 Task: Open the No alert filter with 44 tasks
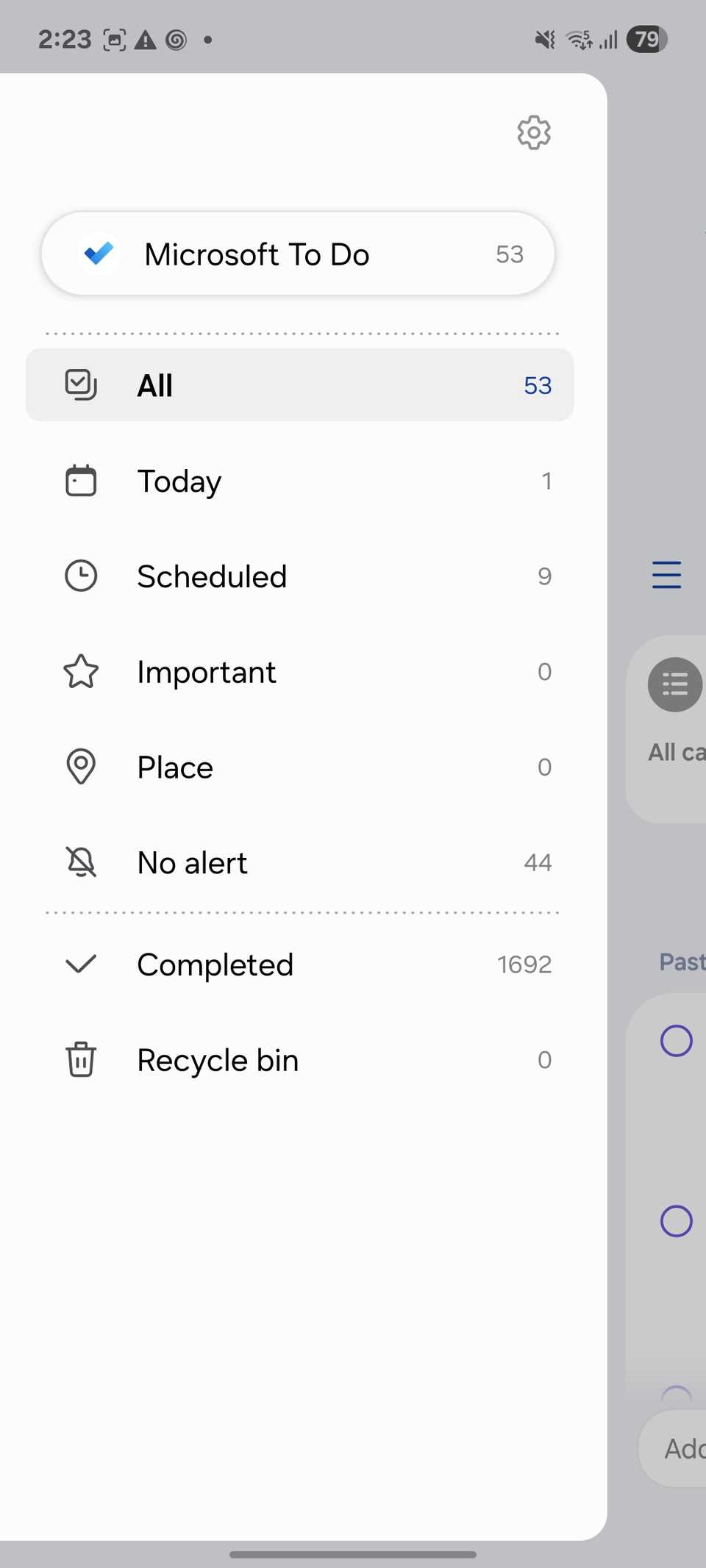click(298, 862)
